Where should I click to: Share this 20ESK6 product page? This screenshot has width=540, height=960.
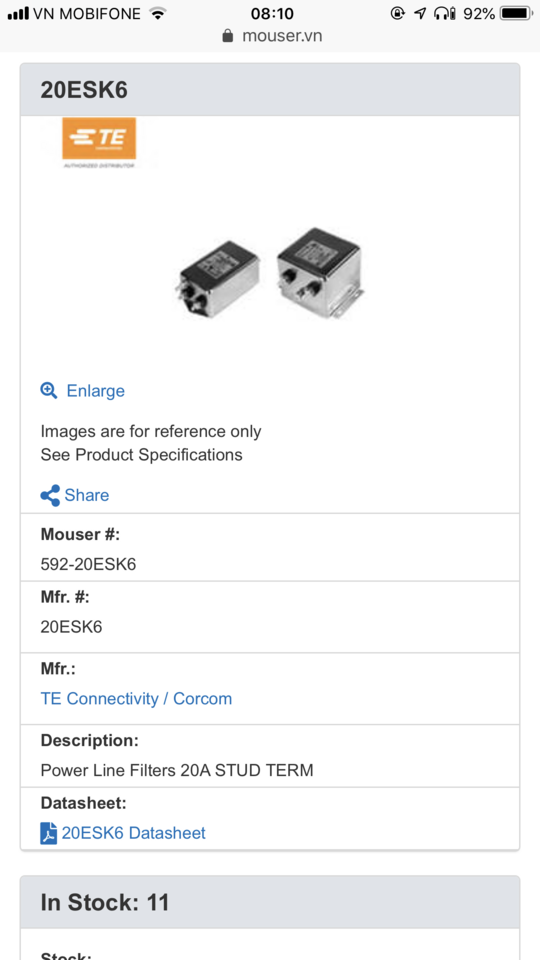(x=75, y=495)
